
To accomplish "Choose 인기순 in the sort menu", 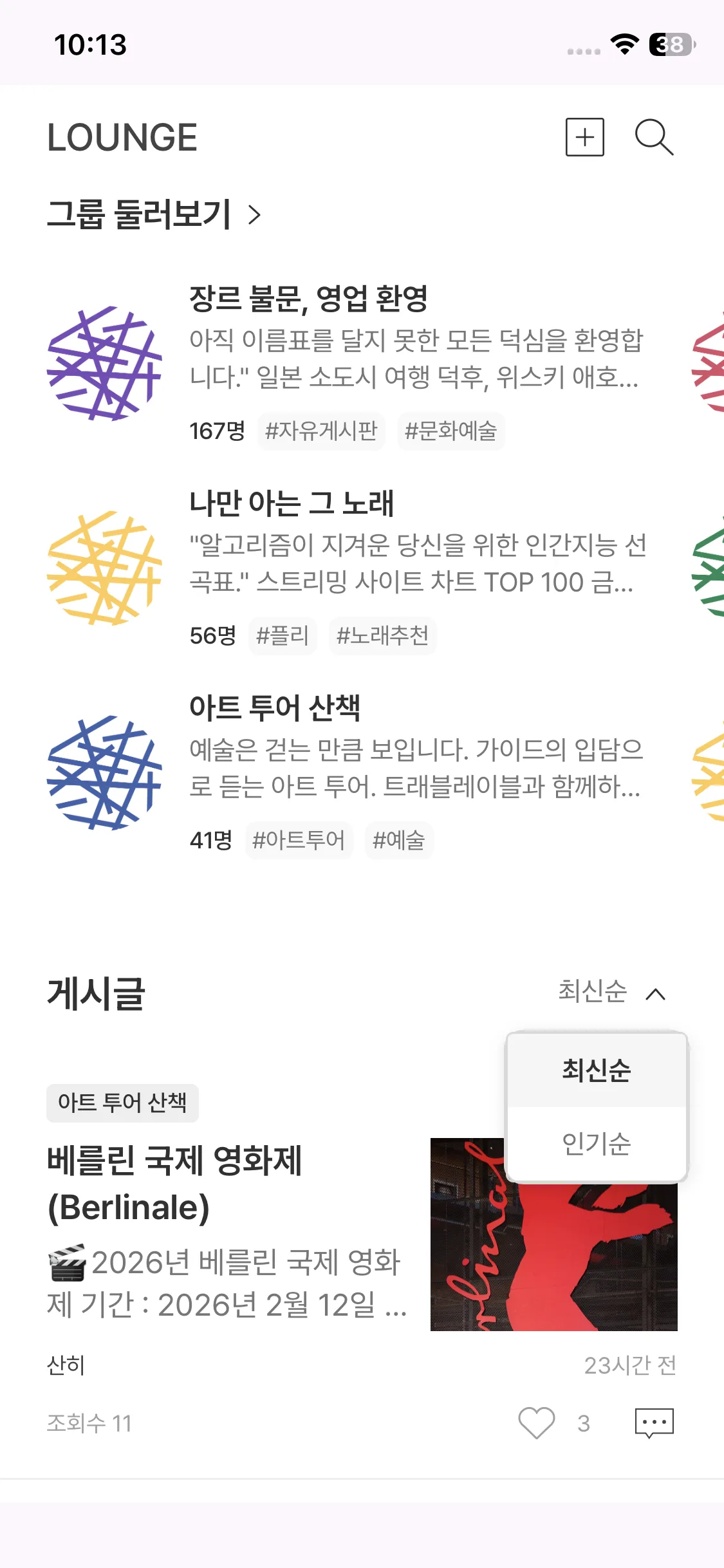I will click(x=597, y=1144).
